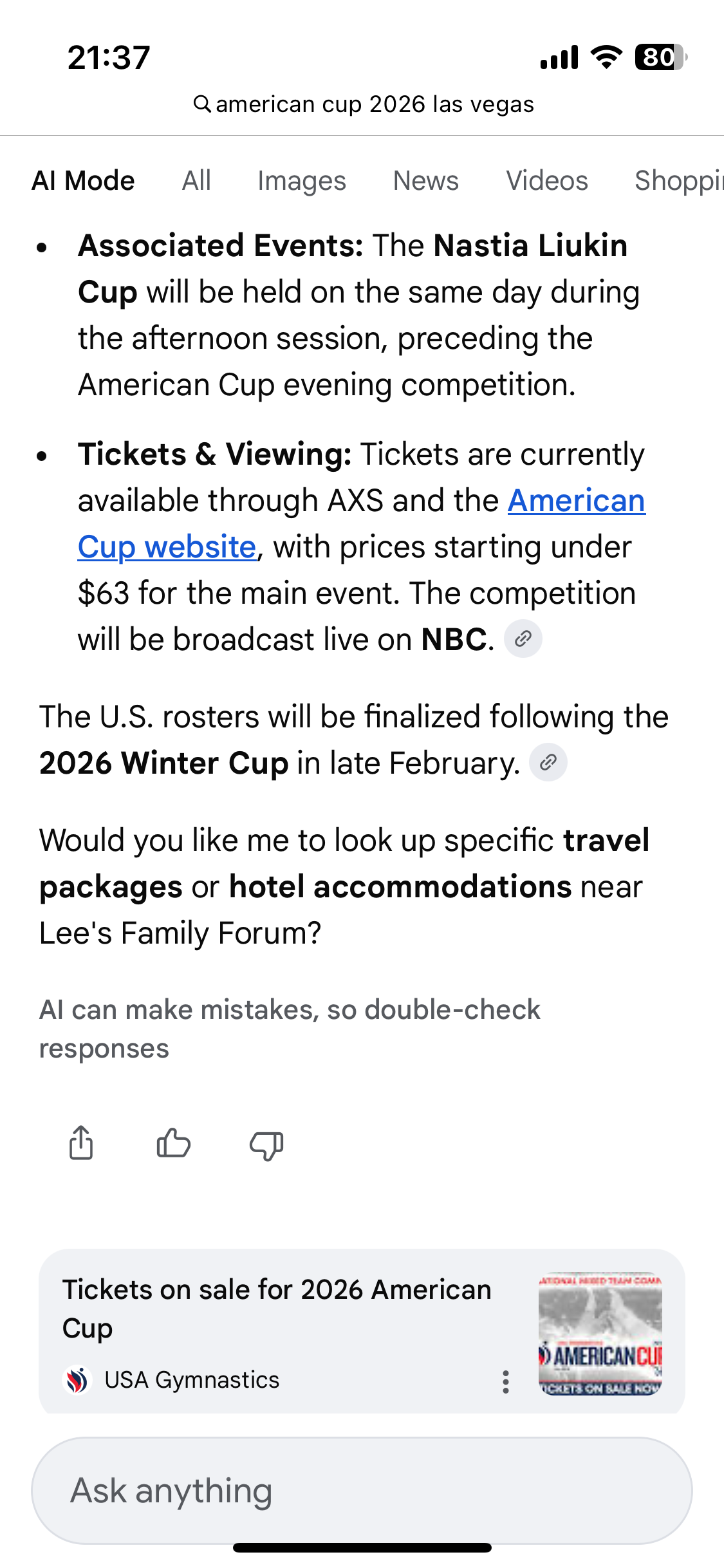Open the source link icon after late February

[x=548, y=763]
